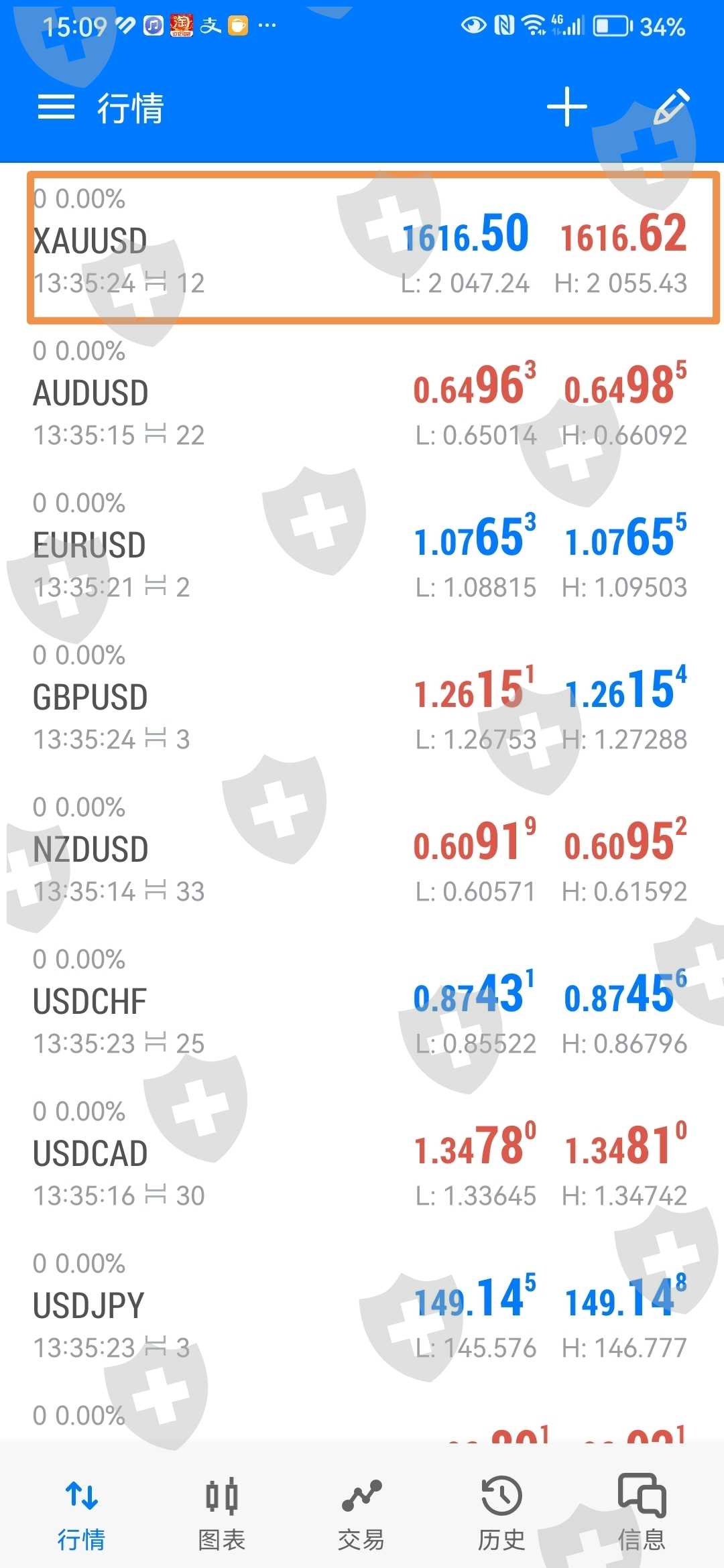This screenshot has height=1568, width=724.
Task: Open the USDCAD quote row
Action: [x=362, y=1159]
